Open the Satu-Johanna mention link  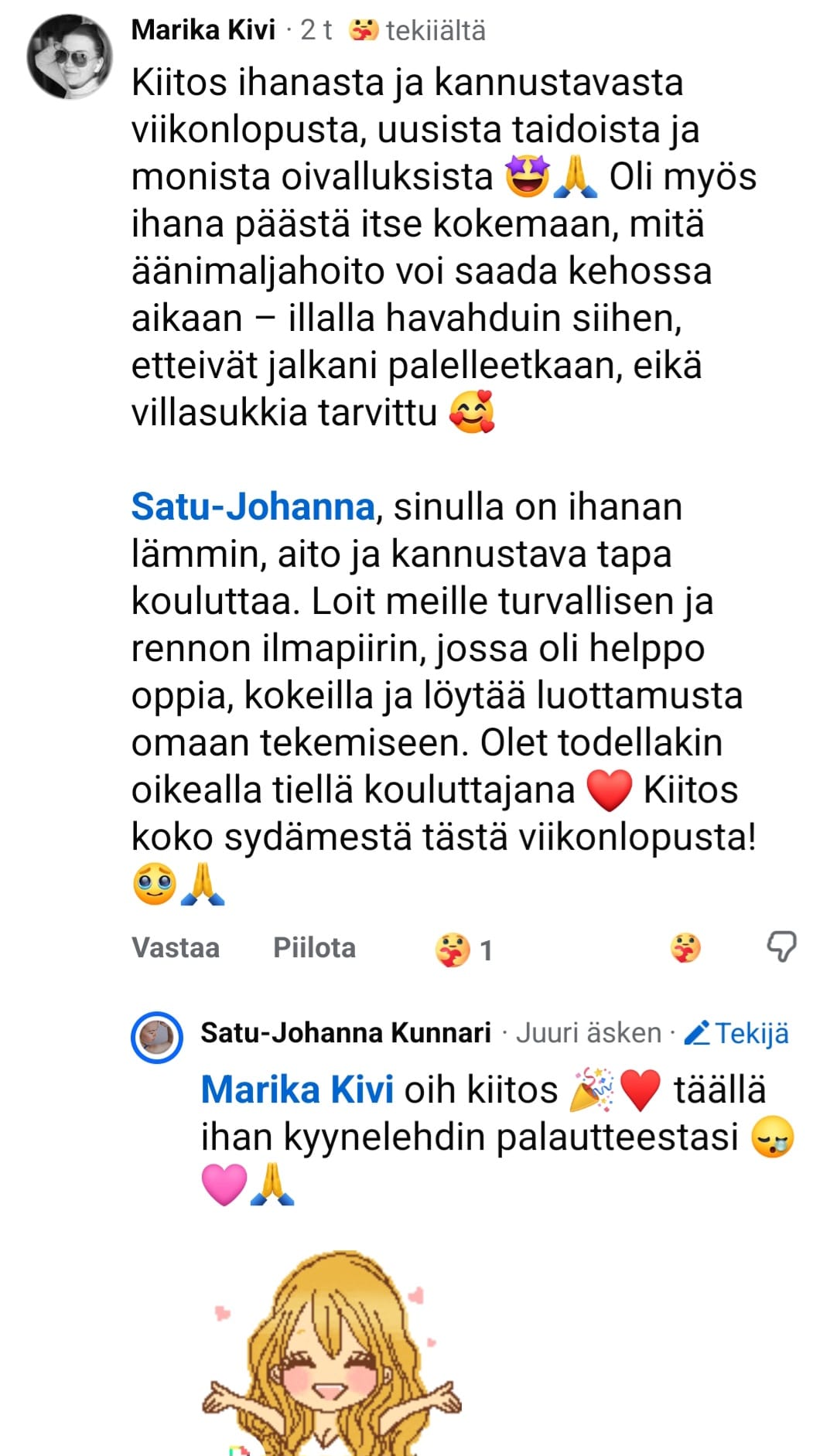point(253,507)
